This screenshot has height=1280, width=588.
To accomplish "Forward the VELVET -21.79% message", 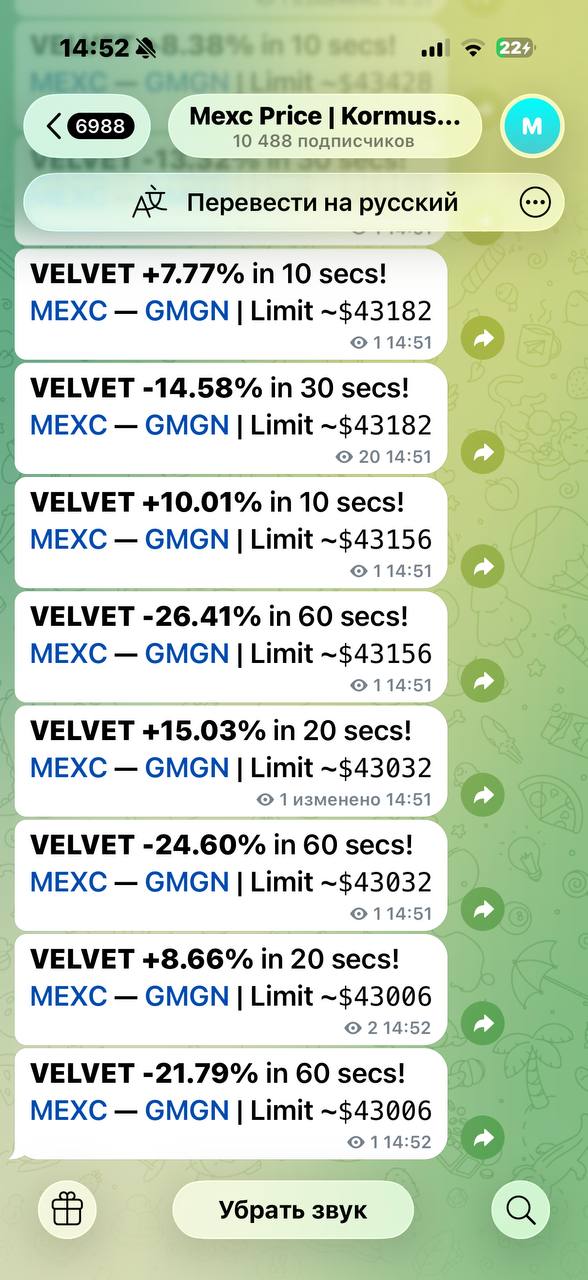I will 483,1137.
